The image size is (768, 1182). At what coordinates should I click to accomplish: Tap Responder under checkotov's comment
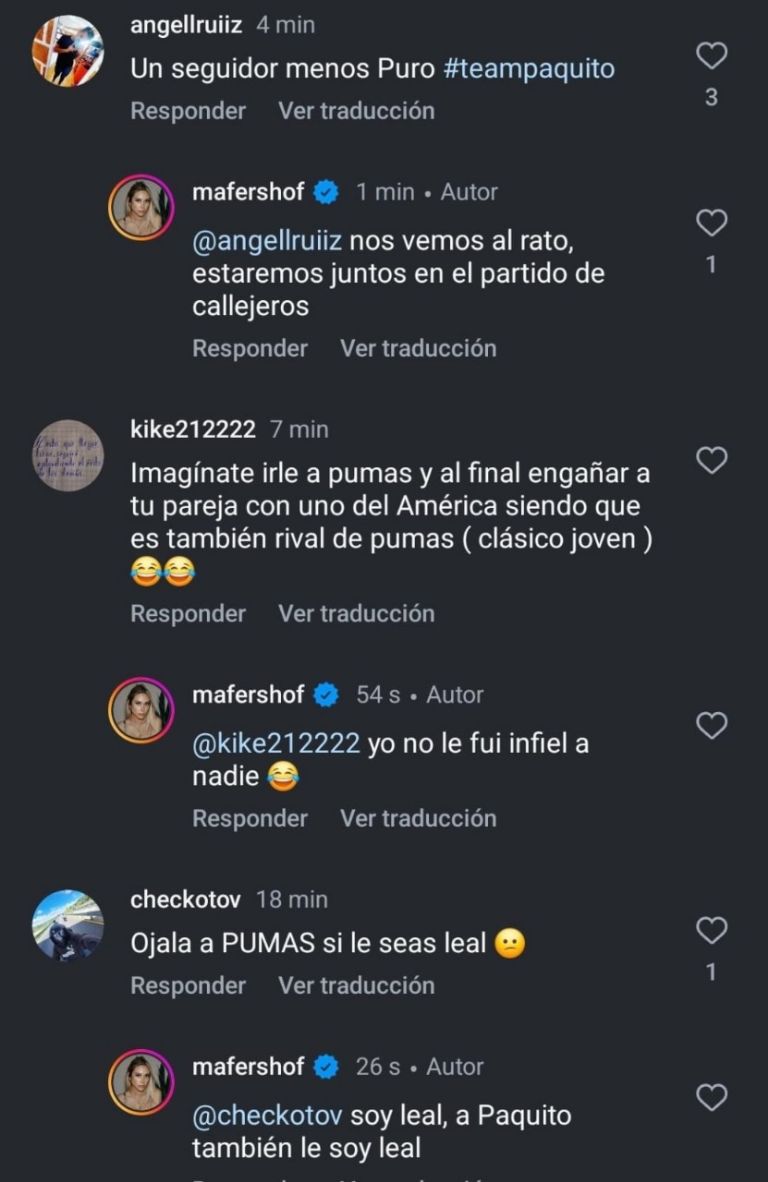click(x=188, y=985)
